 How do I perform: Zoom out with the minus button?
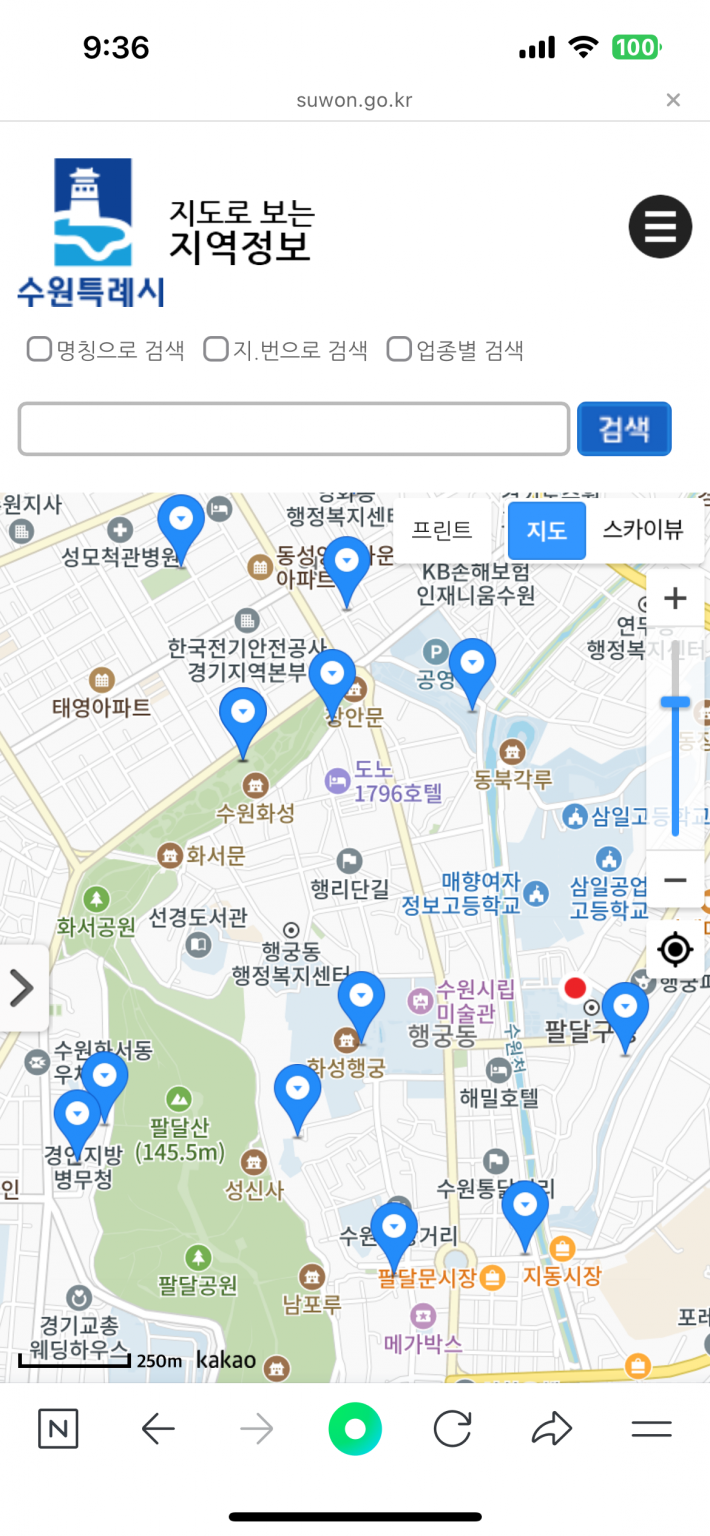pos(675,880)
